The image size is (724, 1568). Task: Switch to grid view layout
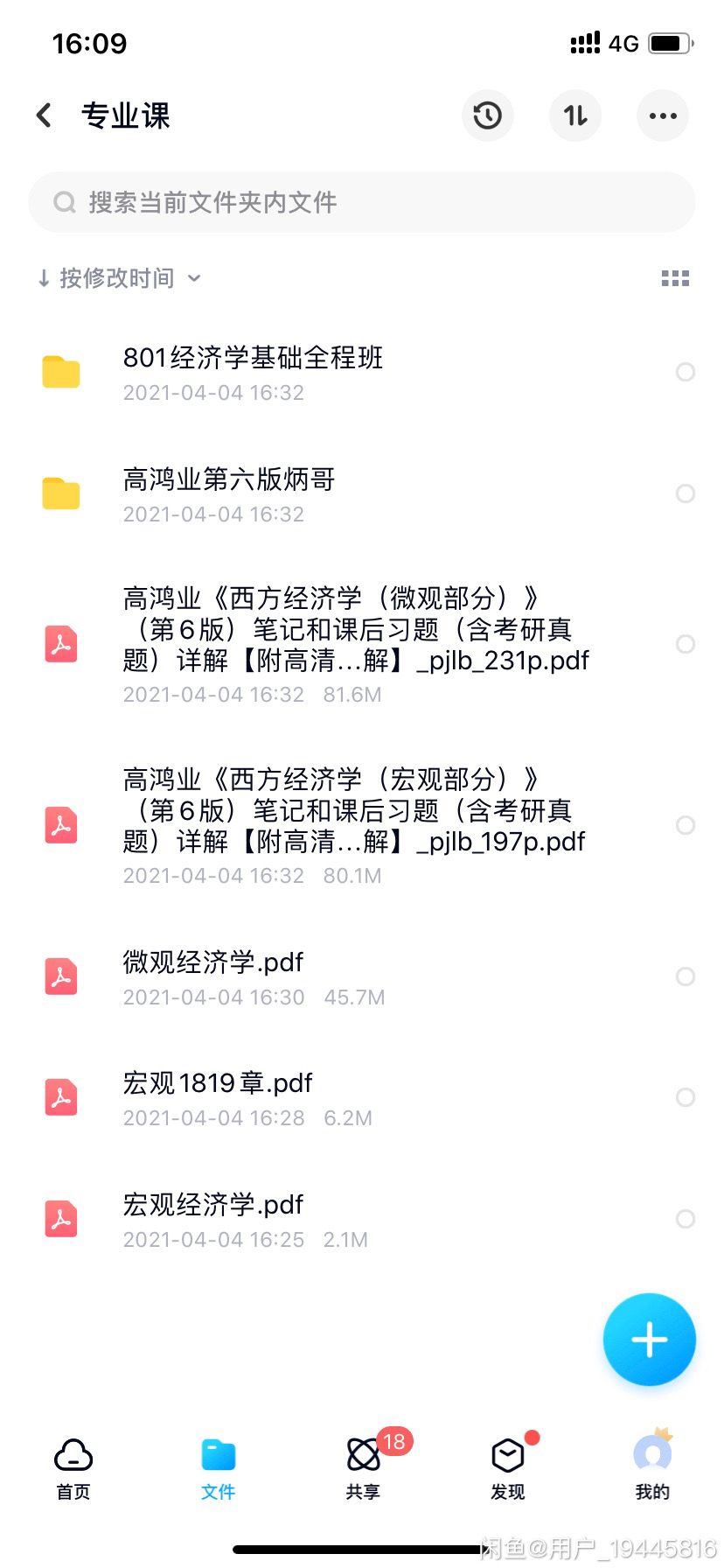click(x=675, y=278)
